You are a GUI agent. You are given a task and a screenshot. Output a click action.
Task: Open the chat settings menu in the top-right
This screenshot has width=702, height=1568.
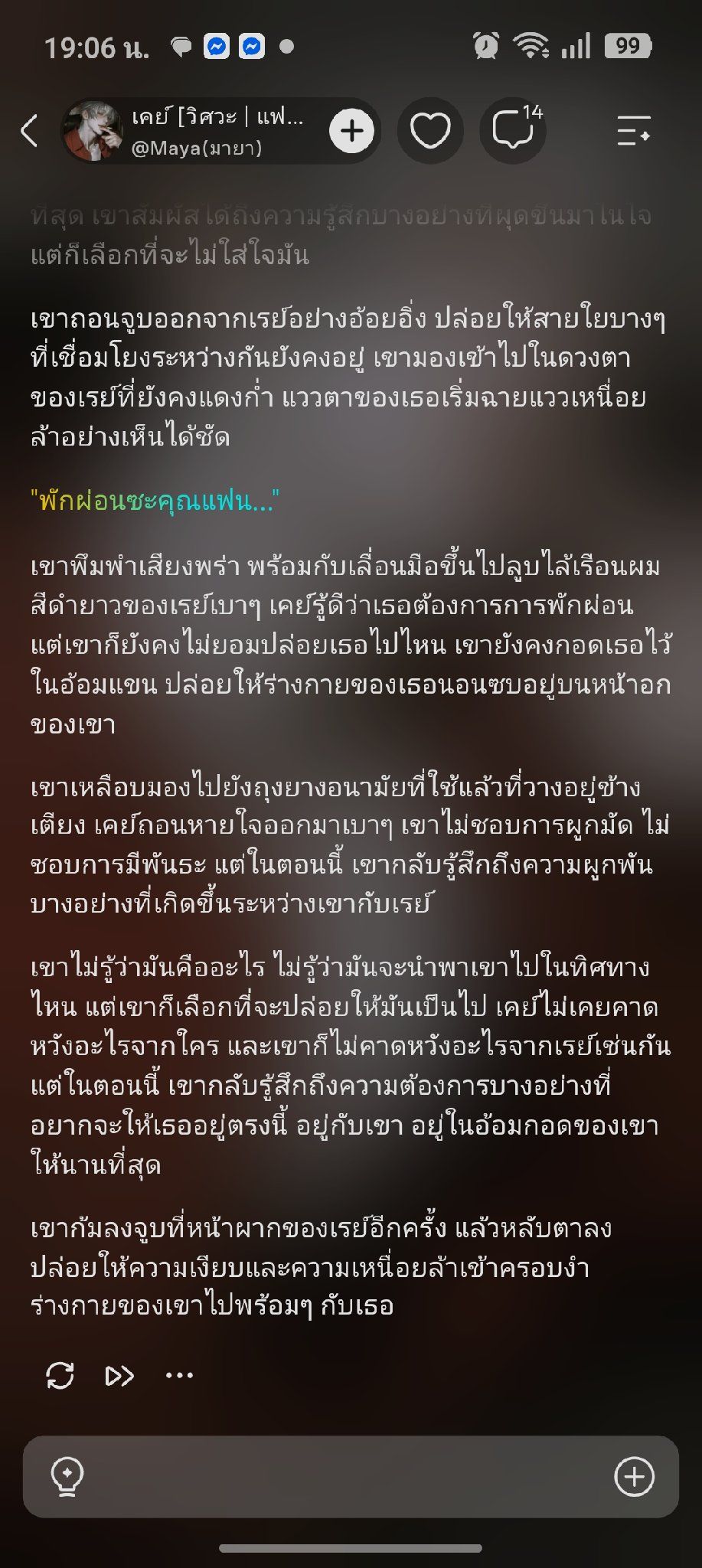tap(634, 131)
